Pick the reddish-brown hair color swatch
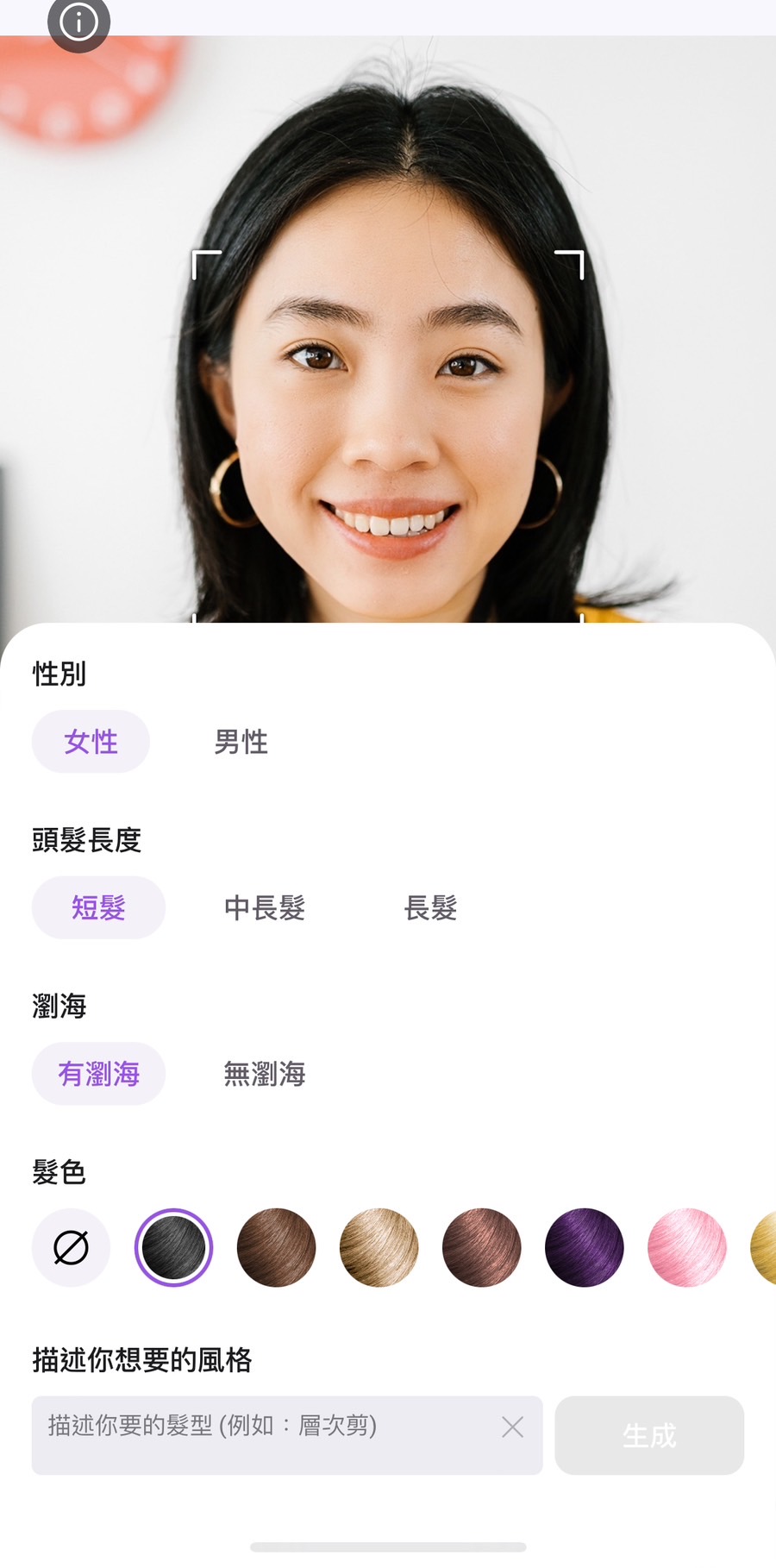The width and height of the screenshot is (776, 1568). (482, 1247)
